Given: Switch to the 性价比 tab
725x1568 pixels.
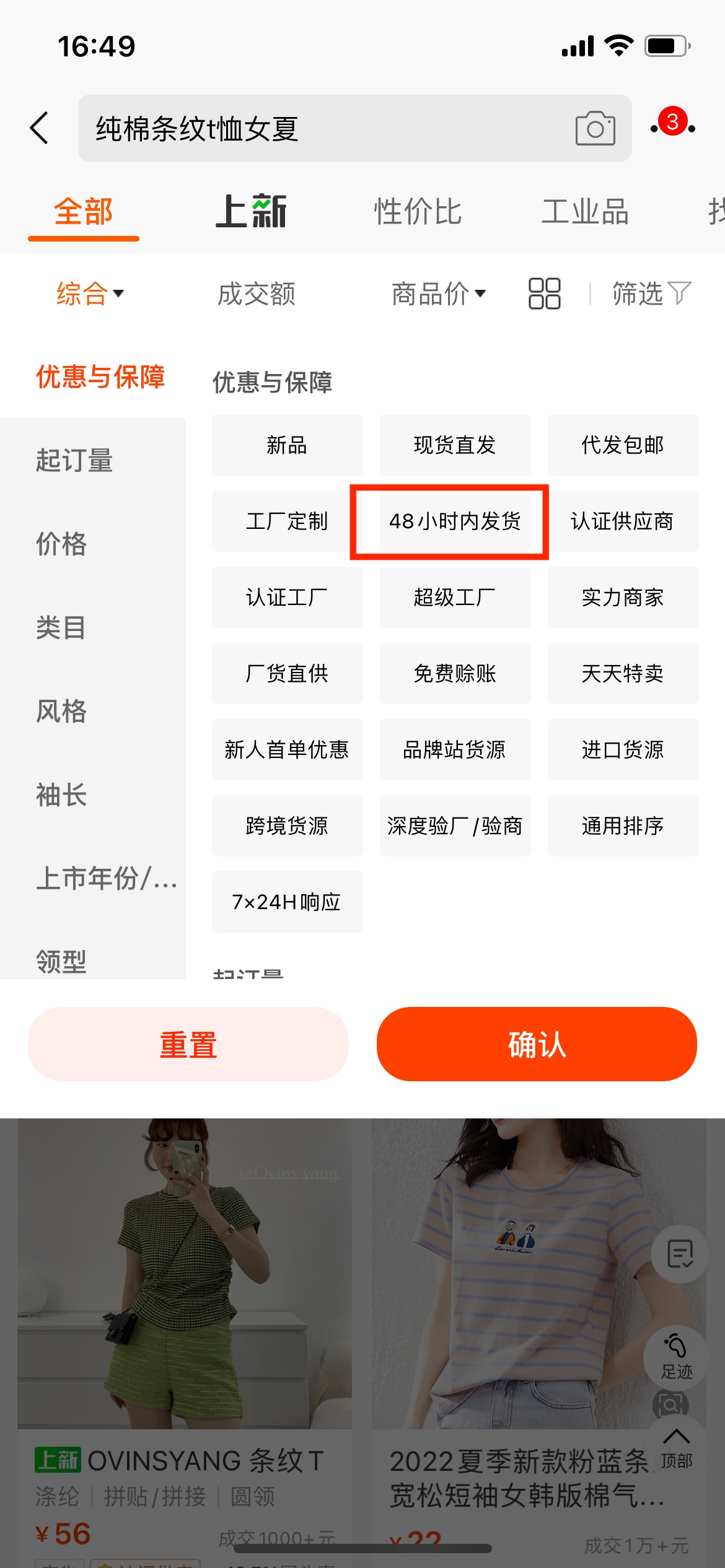Looking at the screenshot, I should tap(418, 212).
